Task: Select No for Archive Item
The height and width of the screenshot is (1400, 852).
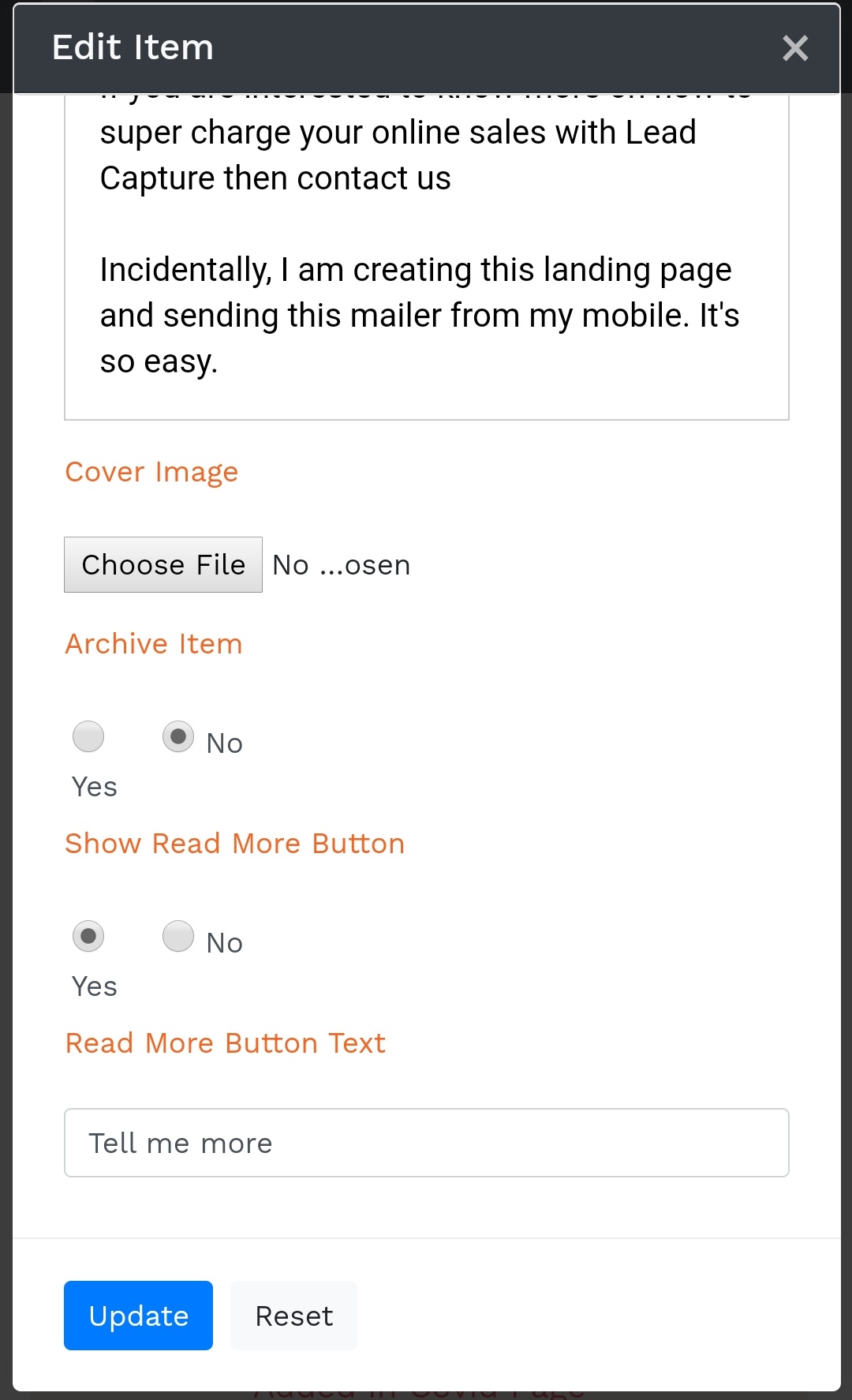Action: (x=178, y=737)
